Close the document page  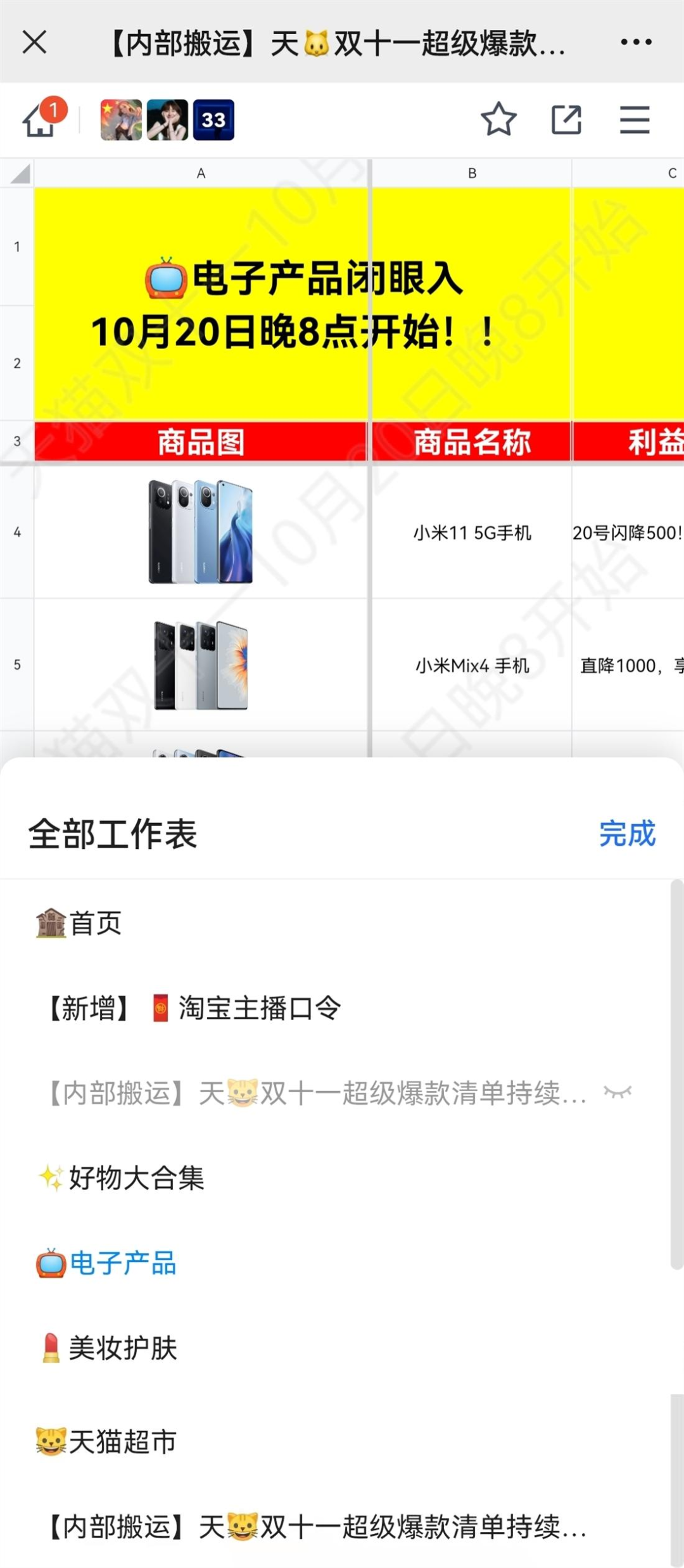coord(34,43)
